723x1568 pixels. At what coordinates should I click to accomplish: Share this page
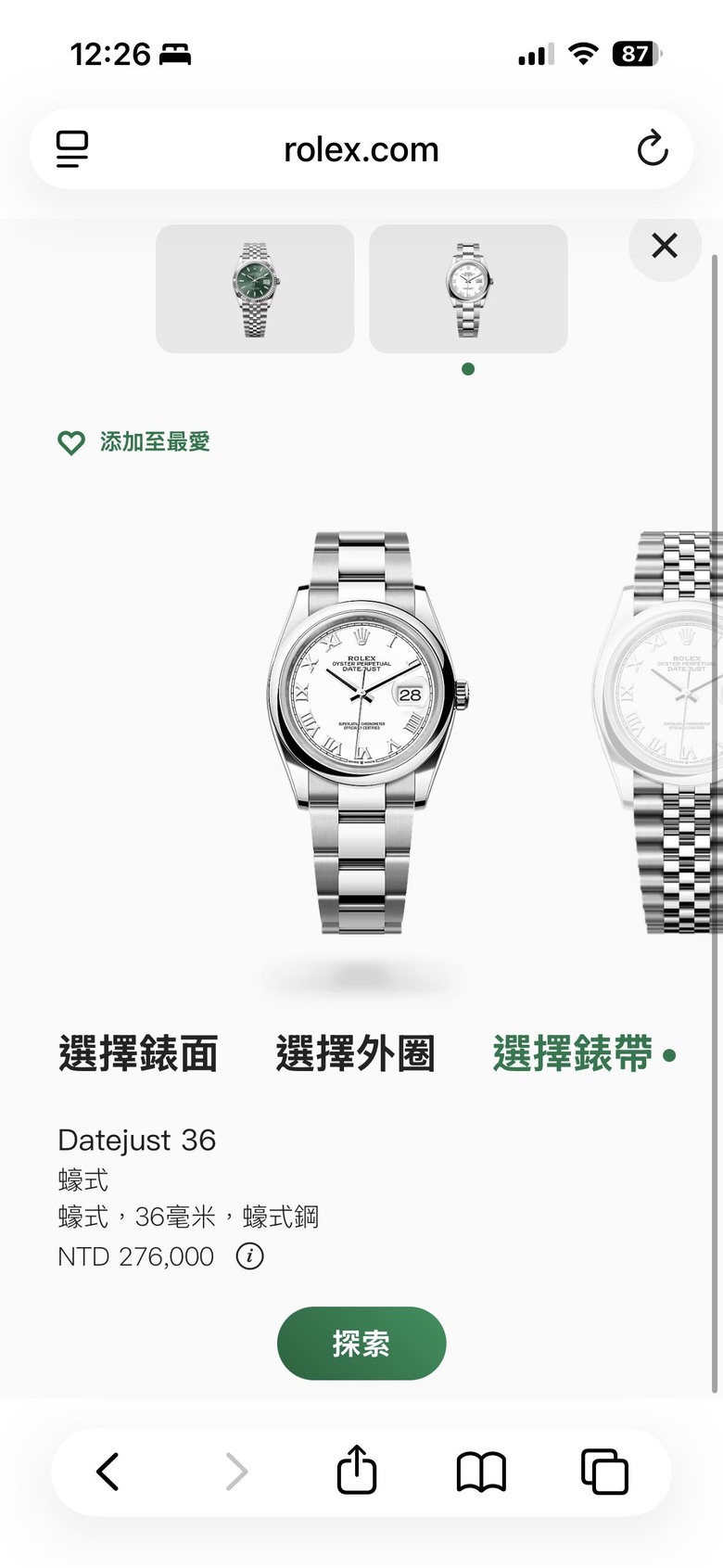(x=357, y=1469)
